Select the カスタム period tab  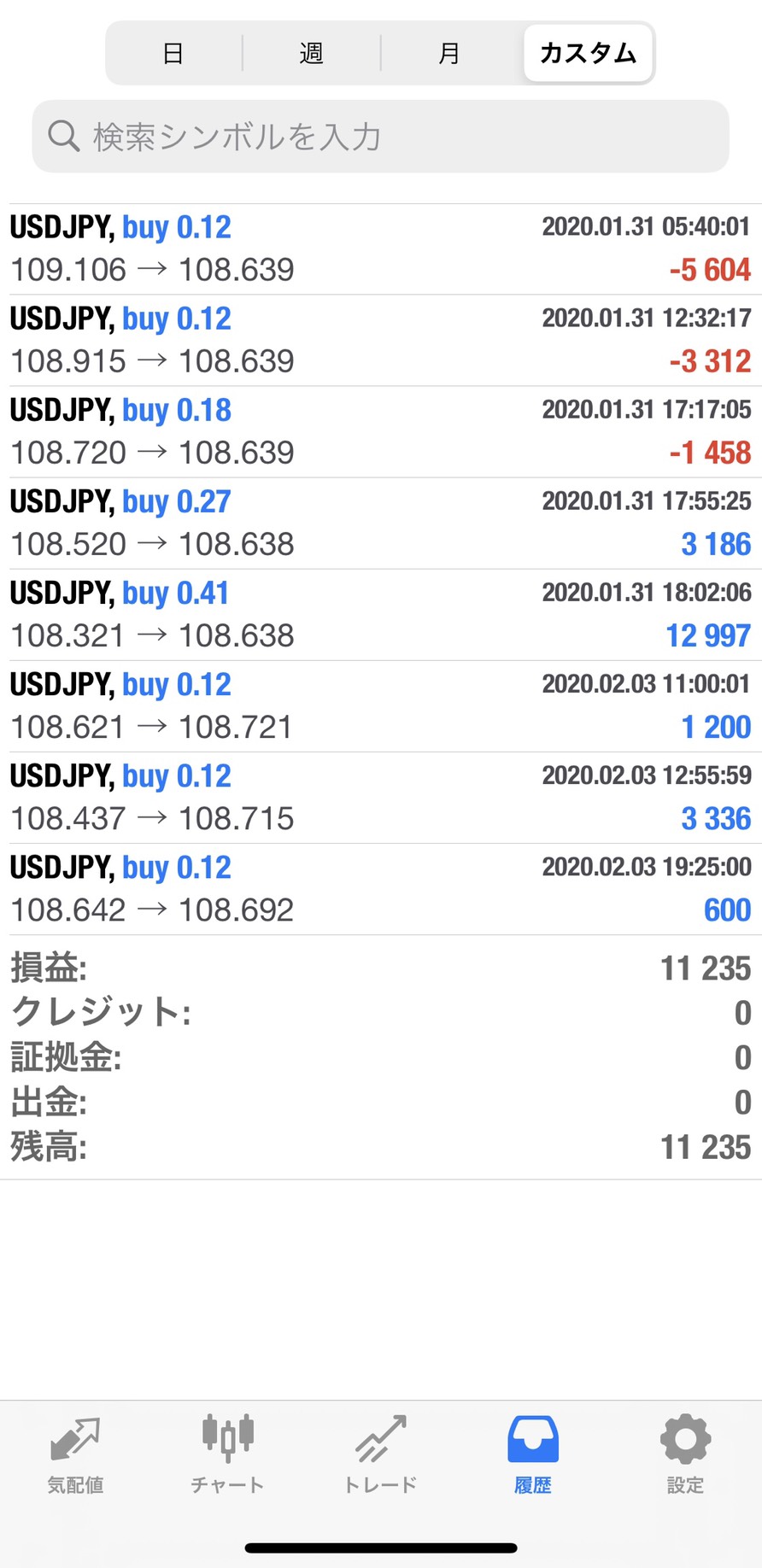[588, 53]
